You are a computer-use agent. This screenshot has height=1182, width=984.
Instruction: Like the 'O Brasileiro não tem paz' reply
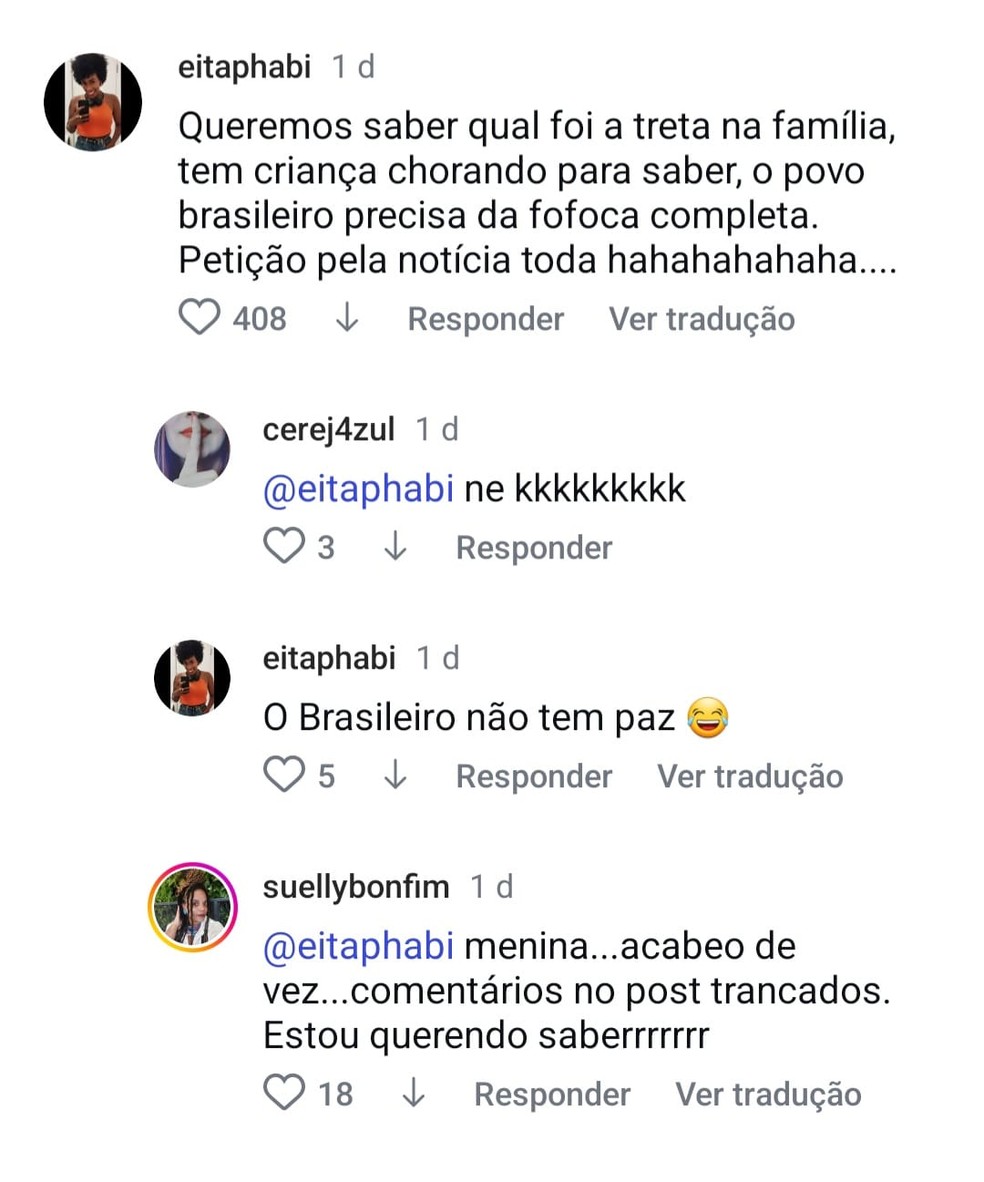[283, 775]
